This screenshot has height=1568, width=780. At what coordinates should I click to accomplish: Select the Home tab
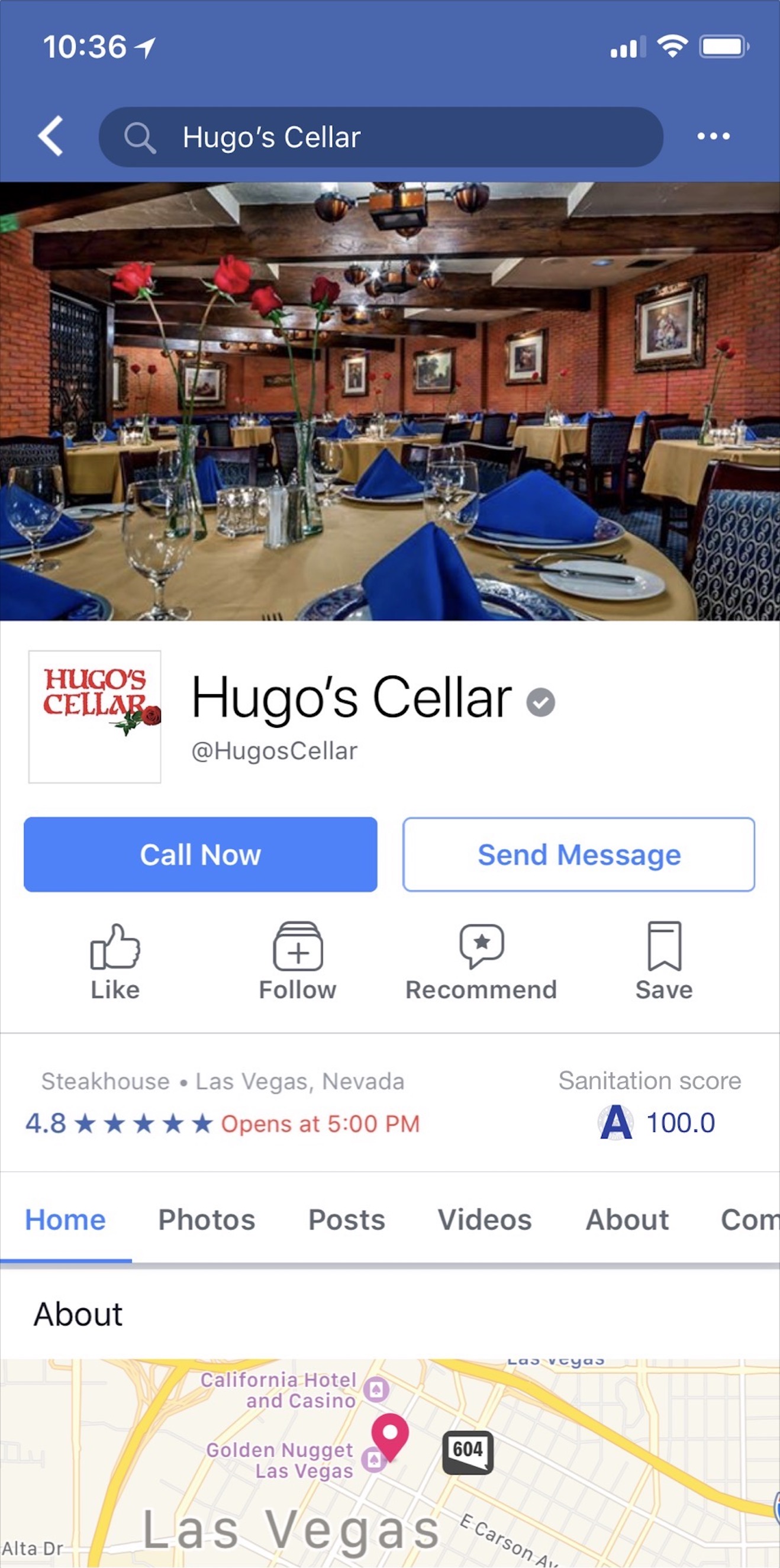(x=65, y=1219)
